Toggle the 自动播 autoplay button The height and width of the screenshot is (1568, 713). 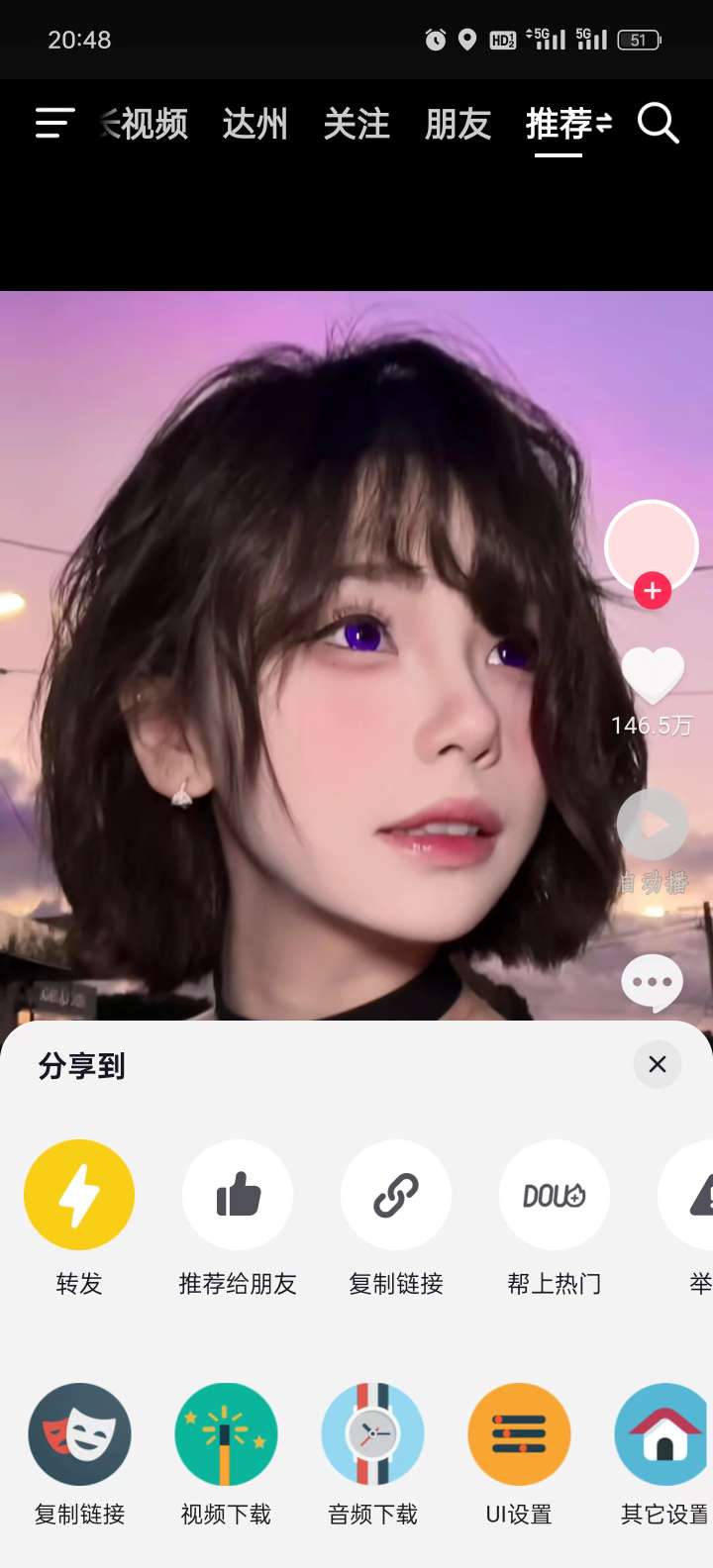click(652, 827)
